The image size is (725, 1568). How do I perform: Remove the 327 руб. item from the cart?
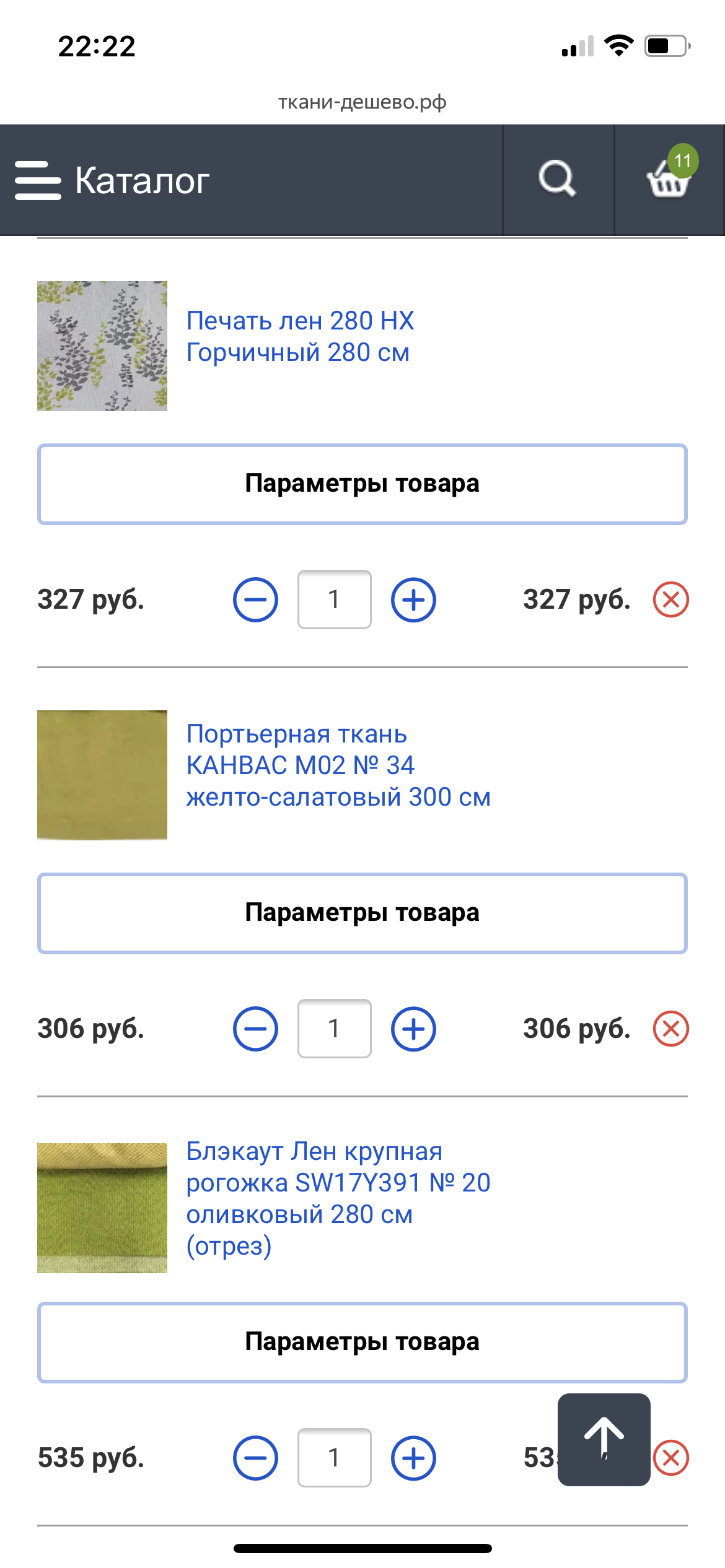point(671,599)
